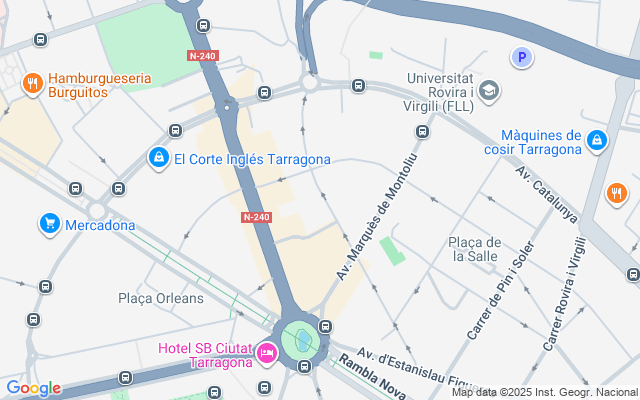Tap the Mercadona supermarket pin

click(50, 224)
